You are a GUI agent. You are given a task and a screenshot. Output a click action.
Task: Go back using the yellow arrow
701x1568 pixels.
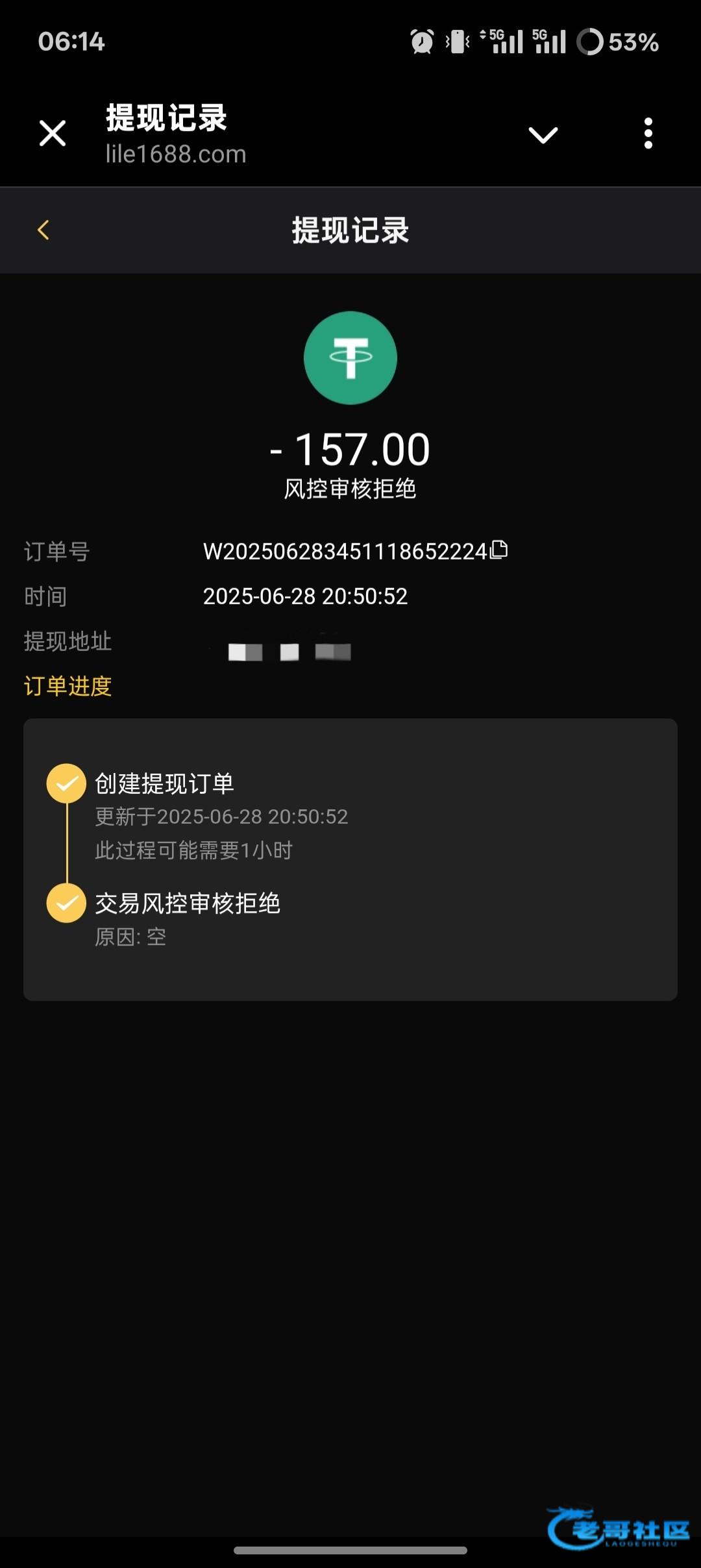click(x=43, y=230)
